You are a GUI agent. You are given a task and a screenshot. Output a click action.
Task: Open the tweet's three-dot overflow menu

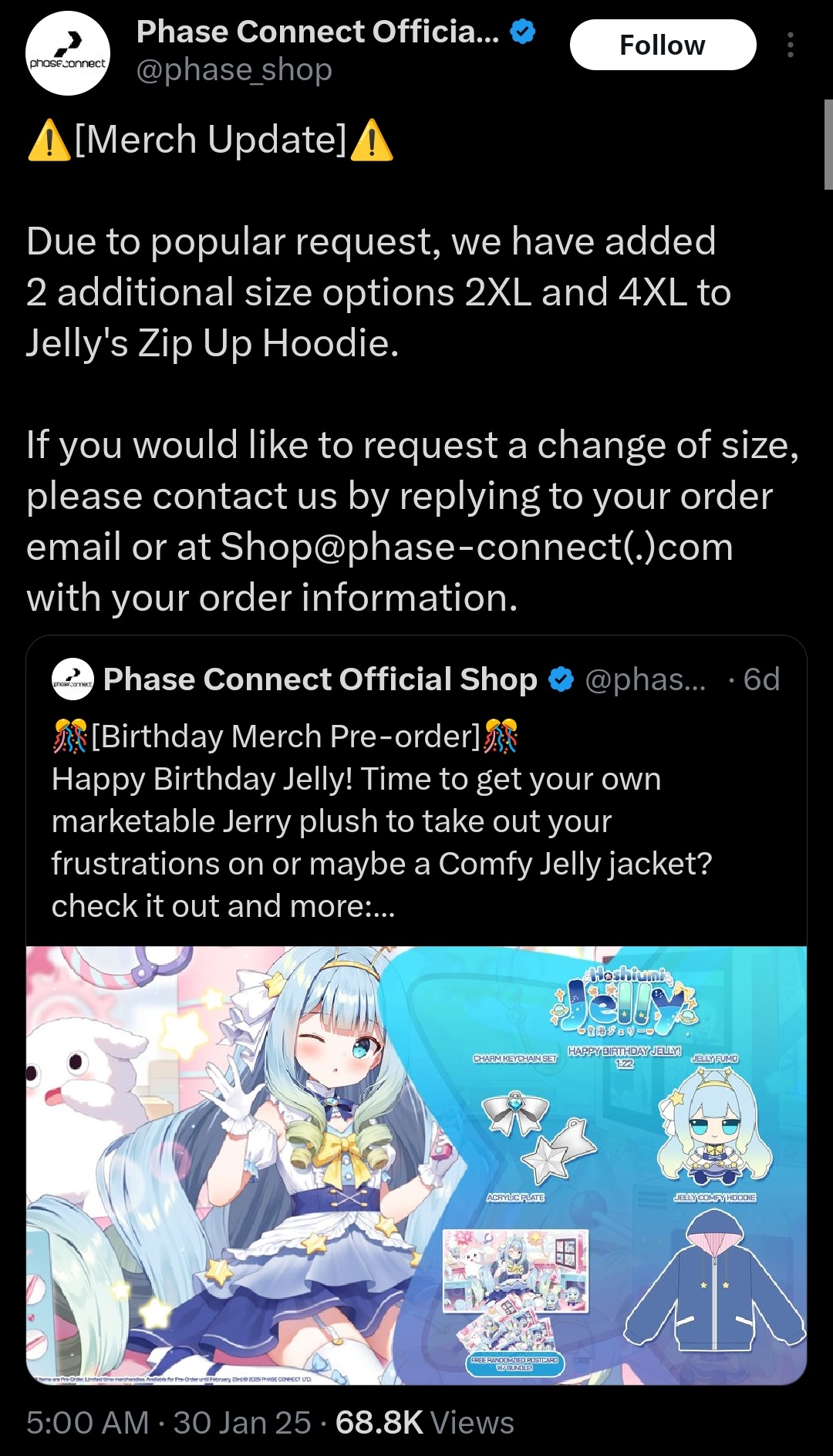click(791, 45)
